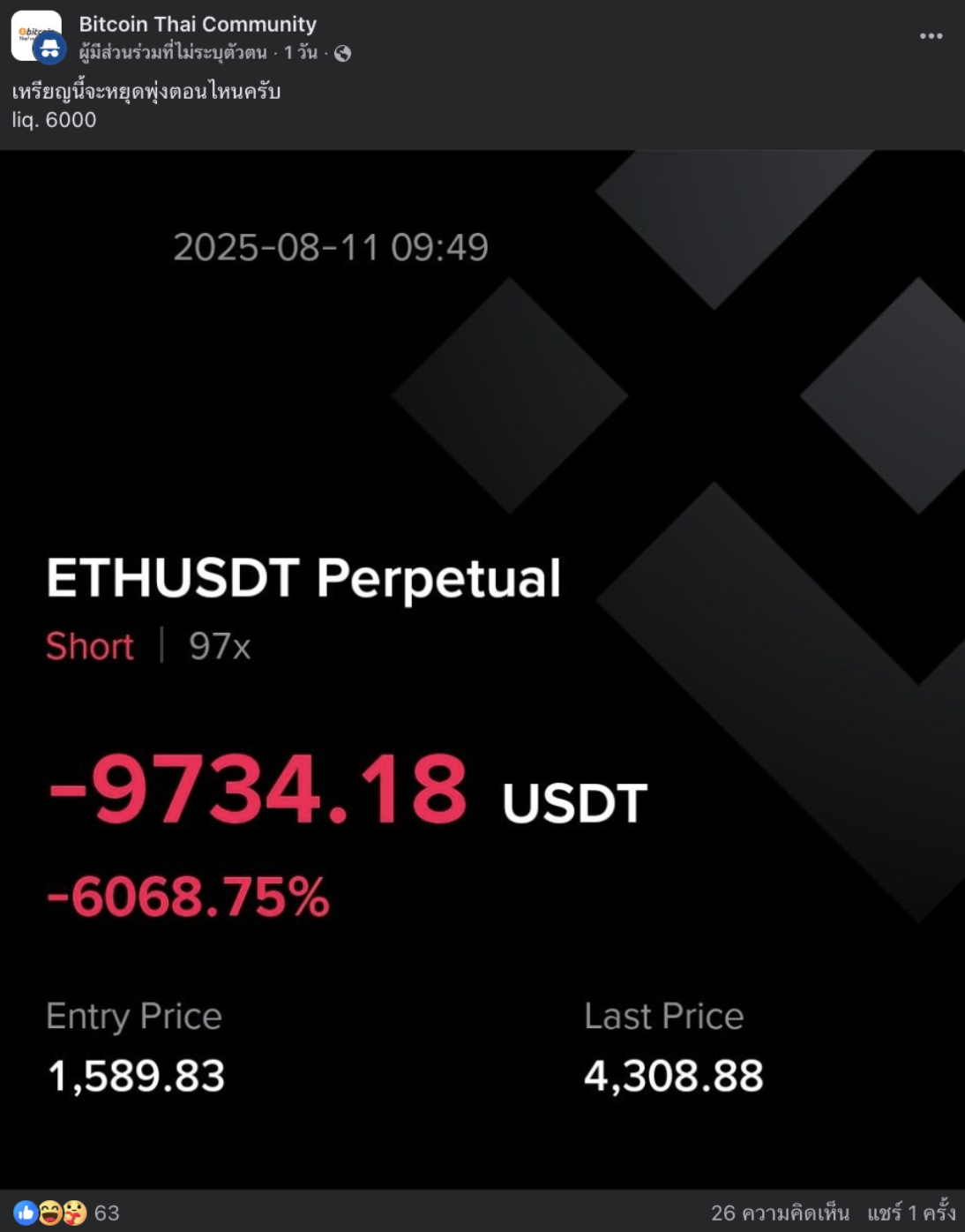Open the post options three-dot menu

(929, 34)
